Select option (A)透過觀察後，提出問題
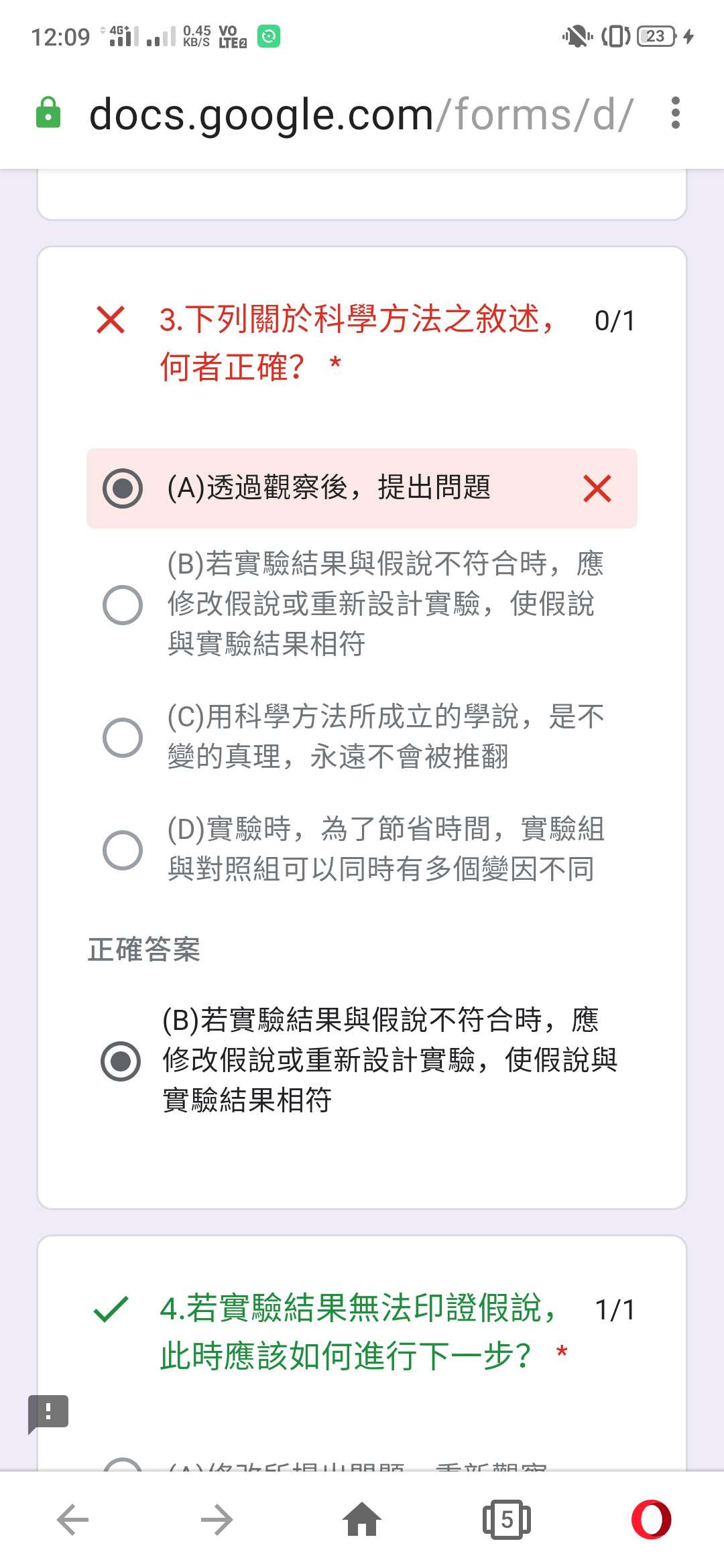The width and height of the screenshot is (724, 1568). 123,488
